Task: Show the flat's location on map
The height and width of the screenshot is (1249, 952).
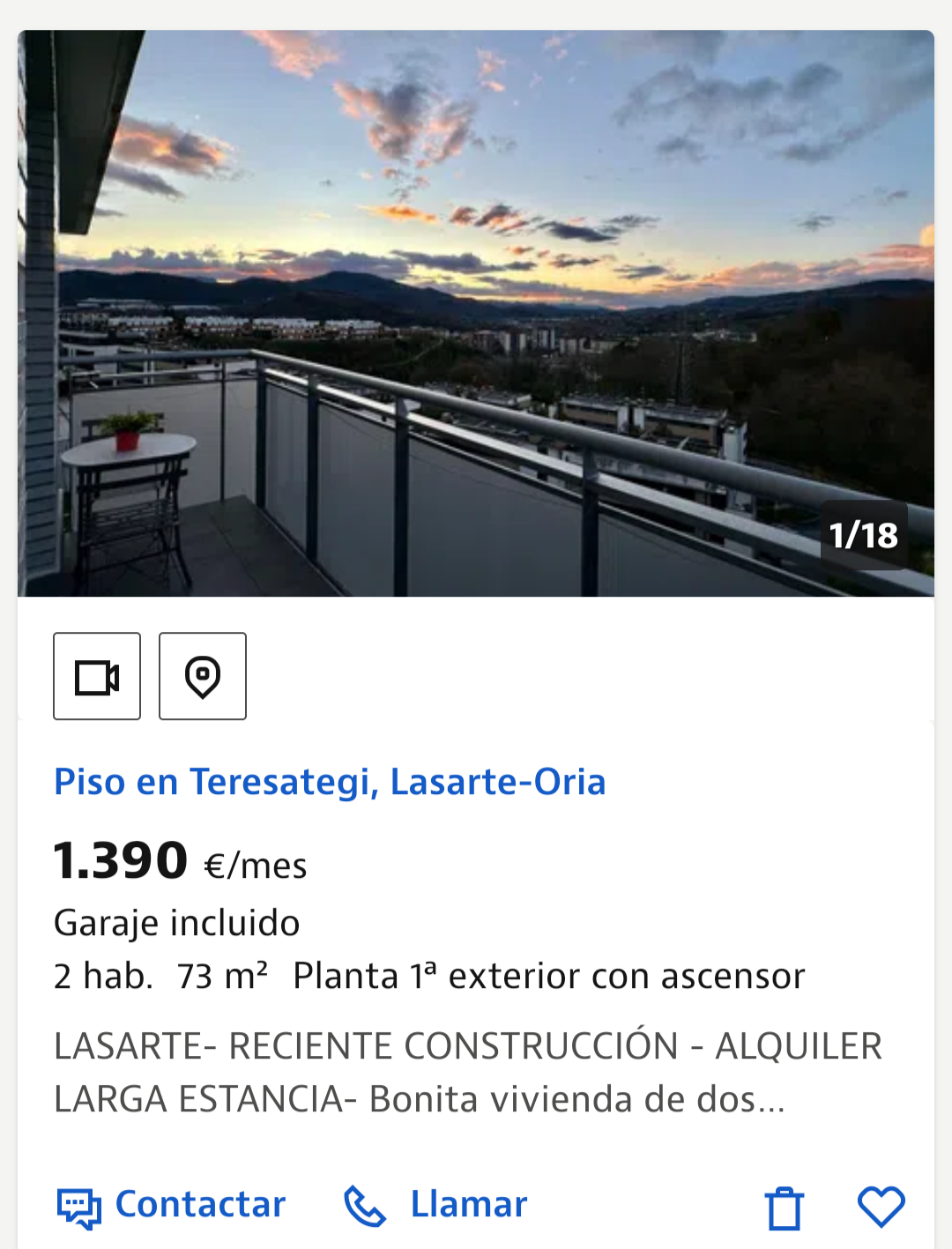Action: [x=203, y=676]
